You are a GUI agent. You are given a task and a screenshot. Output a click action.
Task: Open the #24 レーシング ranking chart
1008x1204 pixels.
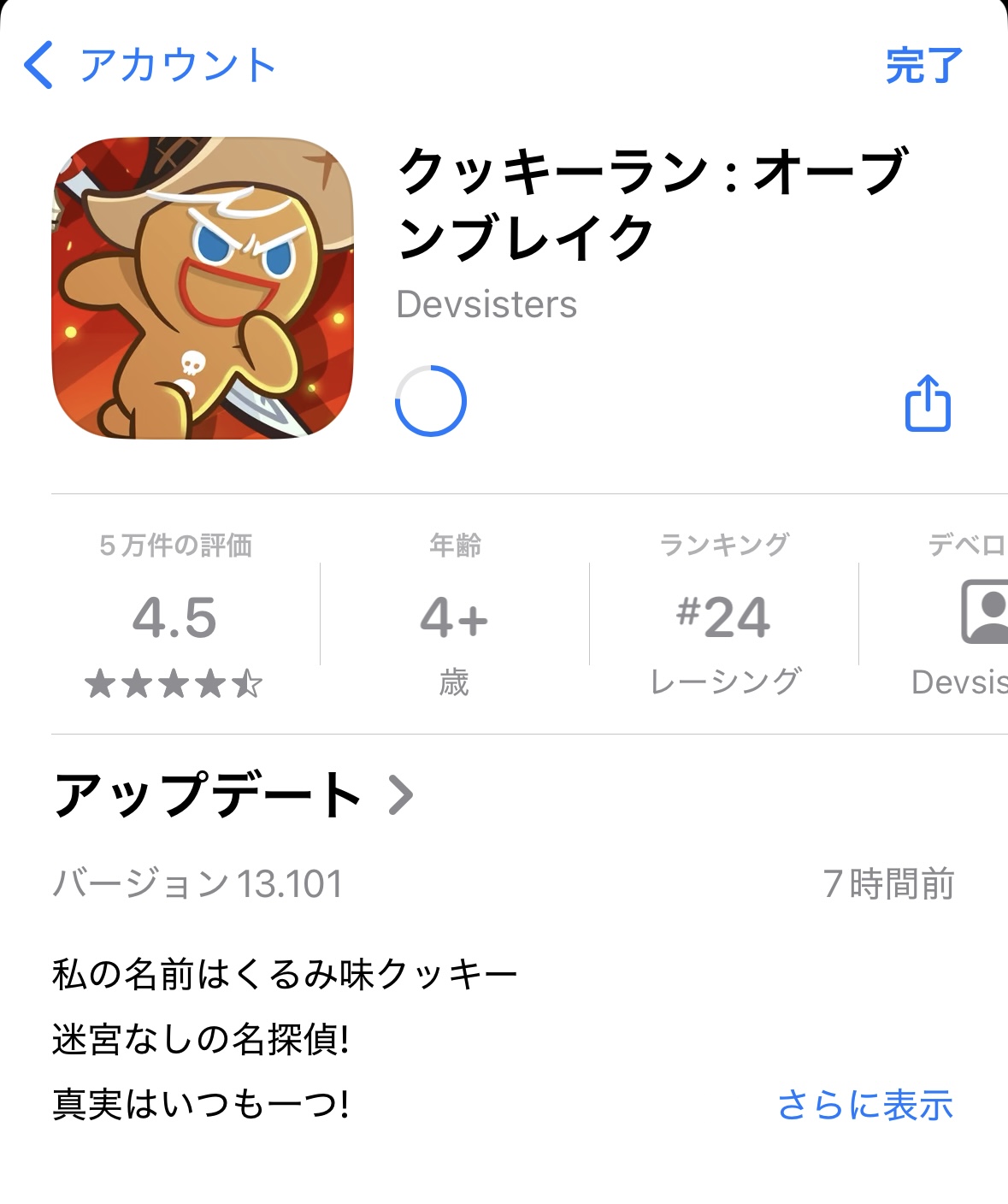click(x=723, y=617)
